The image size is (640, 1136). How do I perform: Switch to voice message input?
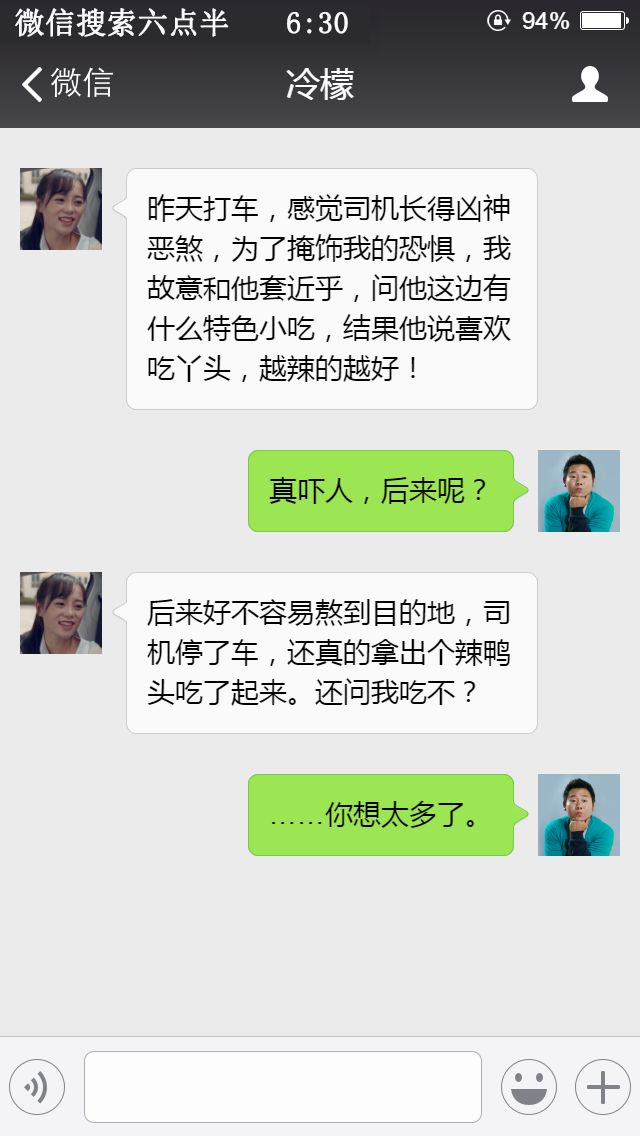click(37, 1087)
